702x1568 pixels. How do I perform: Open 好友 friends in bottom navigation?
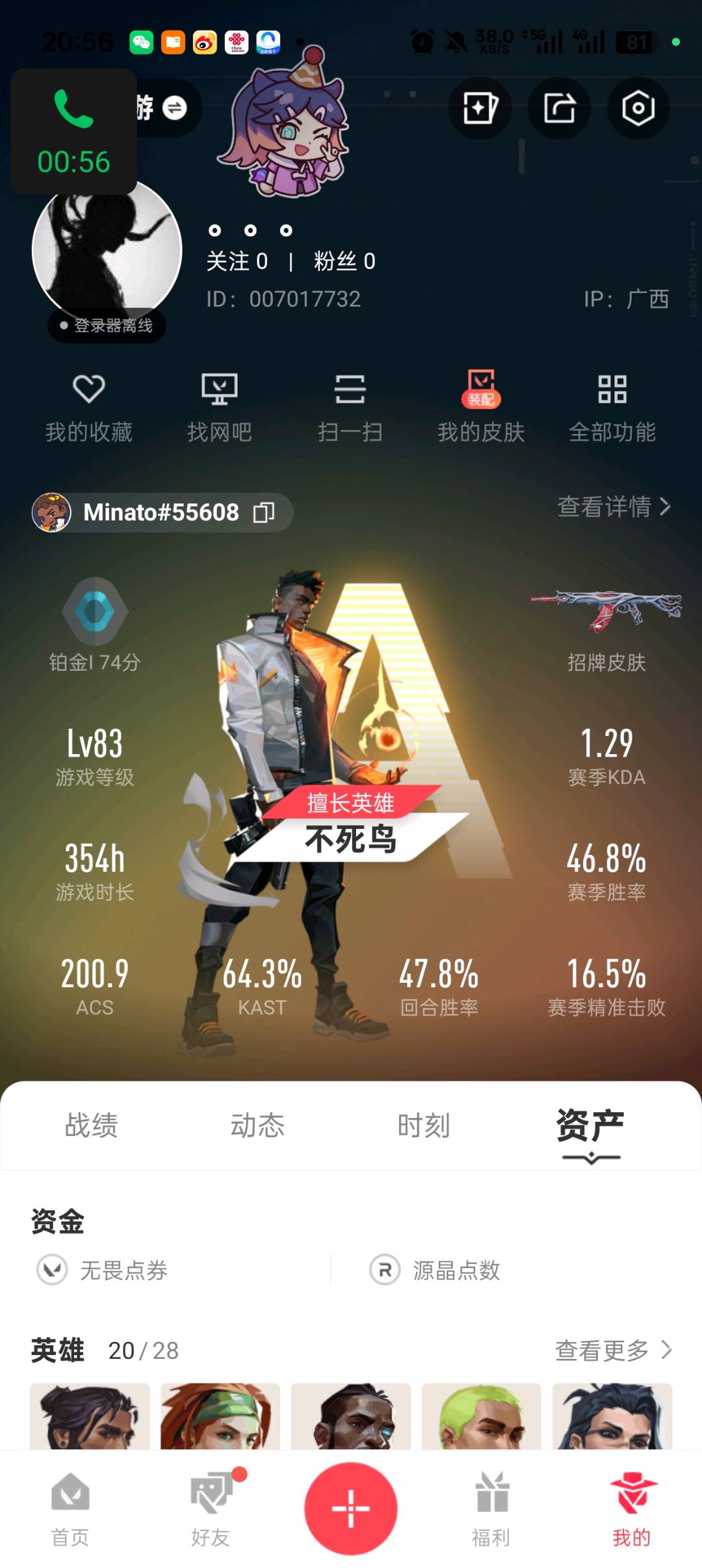(x=211, y=1510)
